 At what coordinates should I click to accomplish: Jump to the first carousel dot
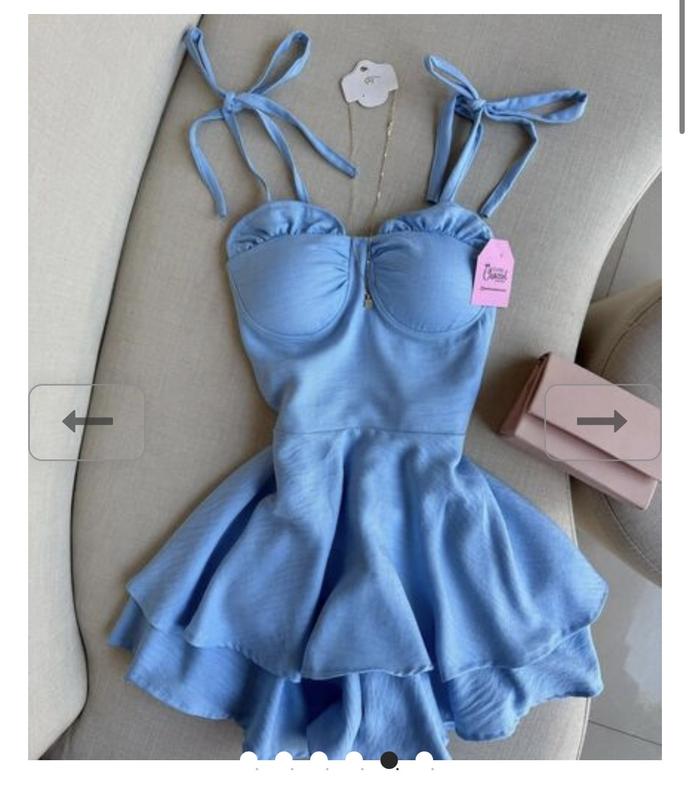[x=249, y=760]
